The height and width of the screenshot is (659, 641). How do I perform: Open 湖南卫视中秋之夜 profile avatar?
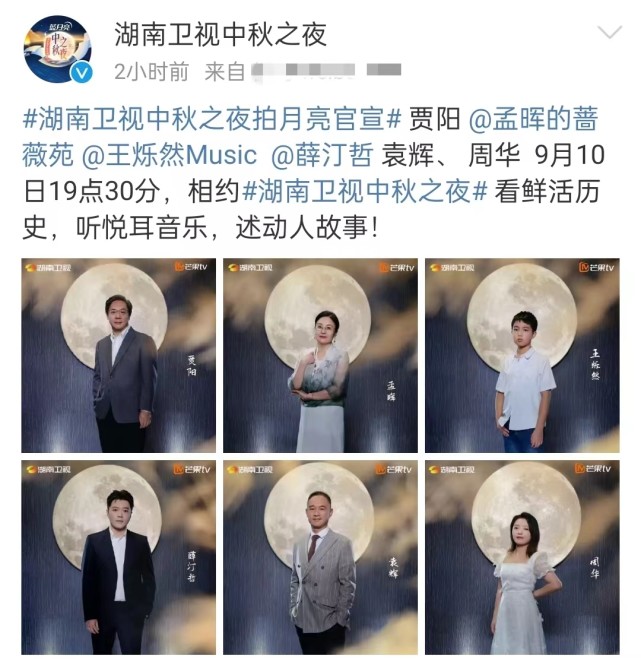[x=57, y=48]
